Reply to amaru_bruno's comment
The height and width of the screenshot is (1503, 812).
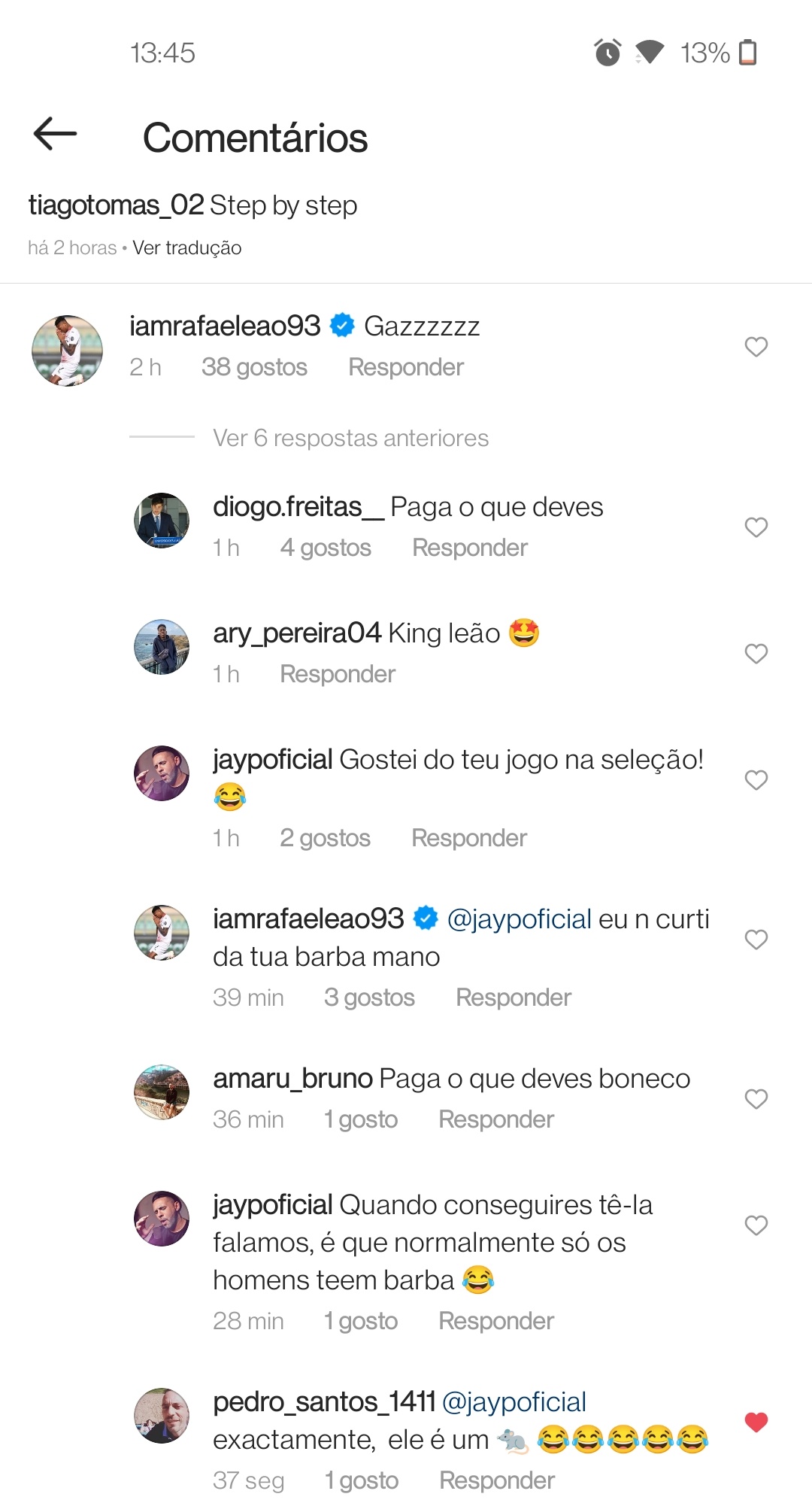(x=496, y=1119)
